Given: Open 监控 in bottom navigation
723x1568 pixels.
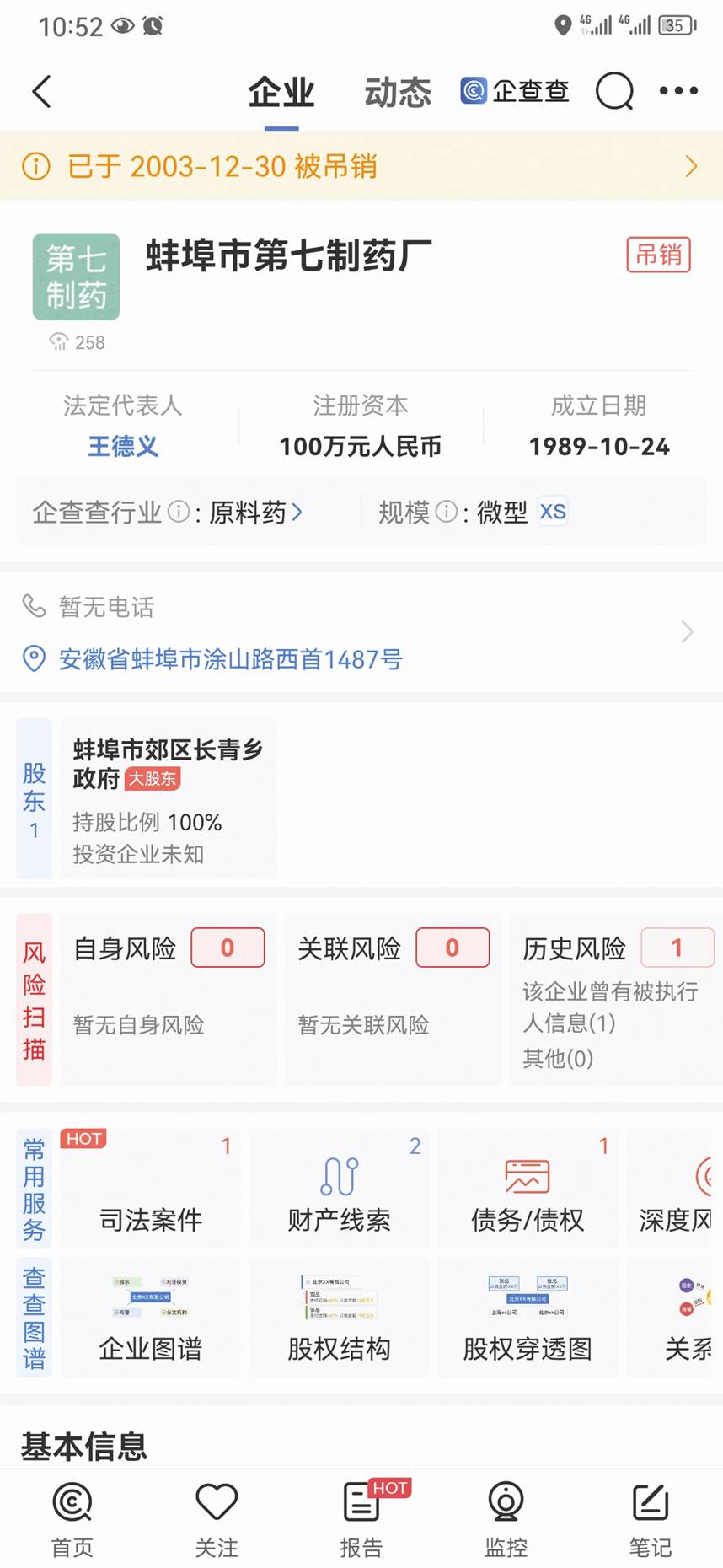Looking at the screenshot, I should pyautogui.click(x=506, y=1520).
